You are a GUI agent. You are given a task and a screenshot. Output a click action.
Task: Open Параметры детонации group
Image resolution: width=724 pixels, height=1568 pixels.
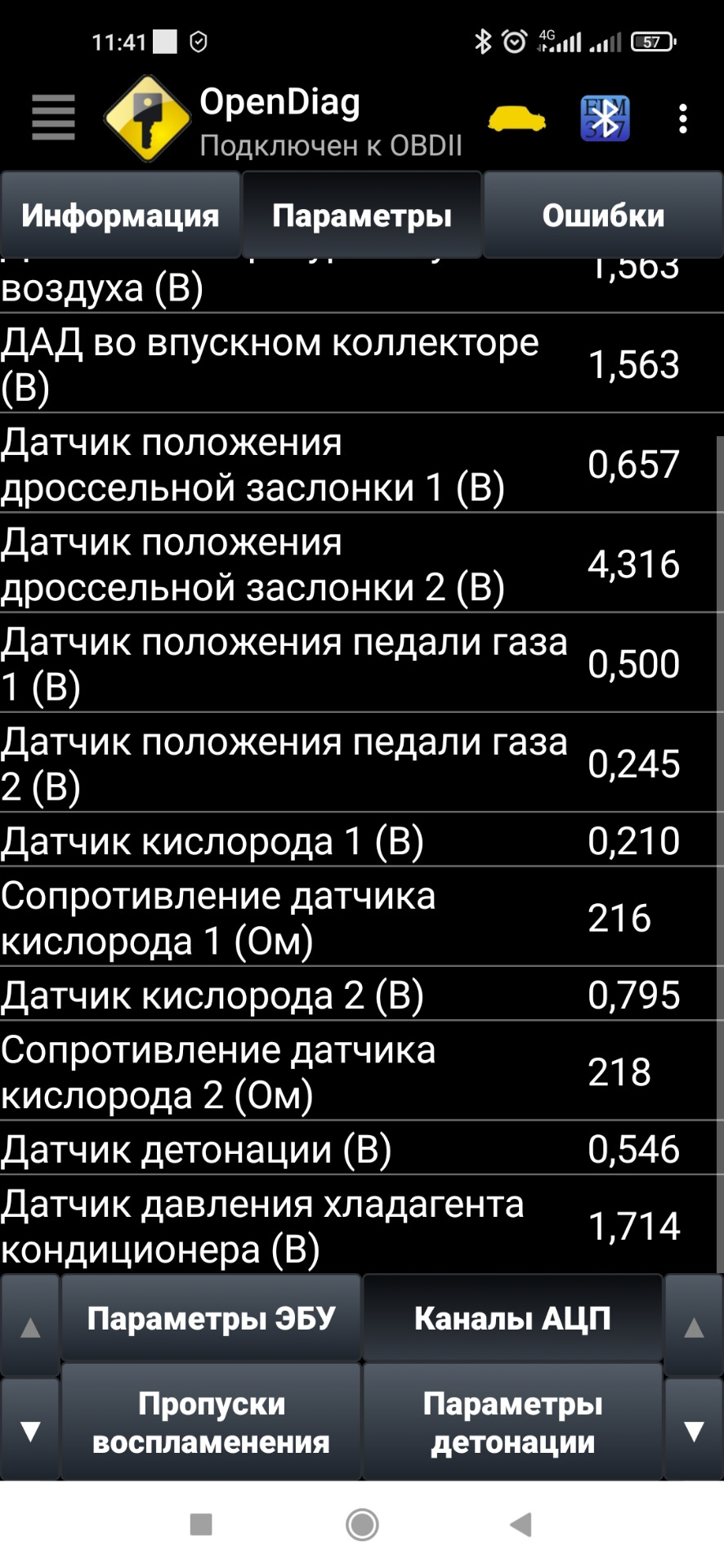(512, 1423)
